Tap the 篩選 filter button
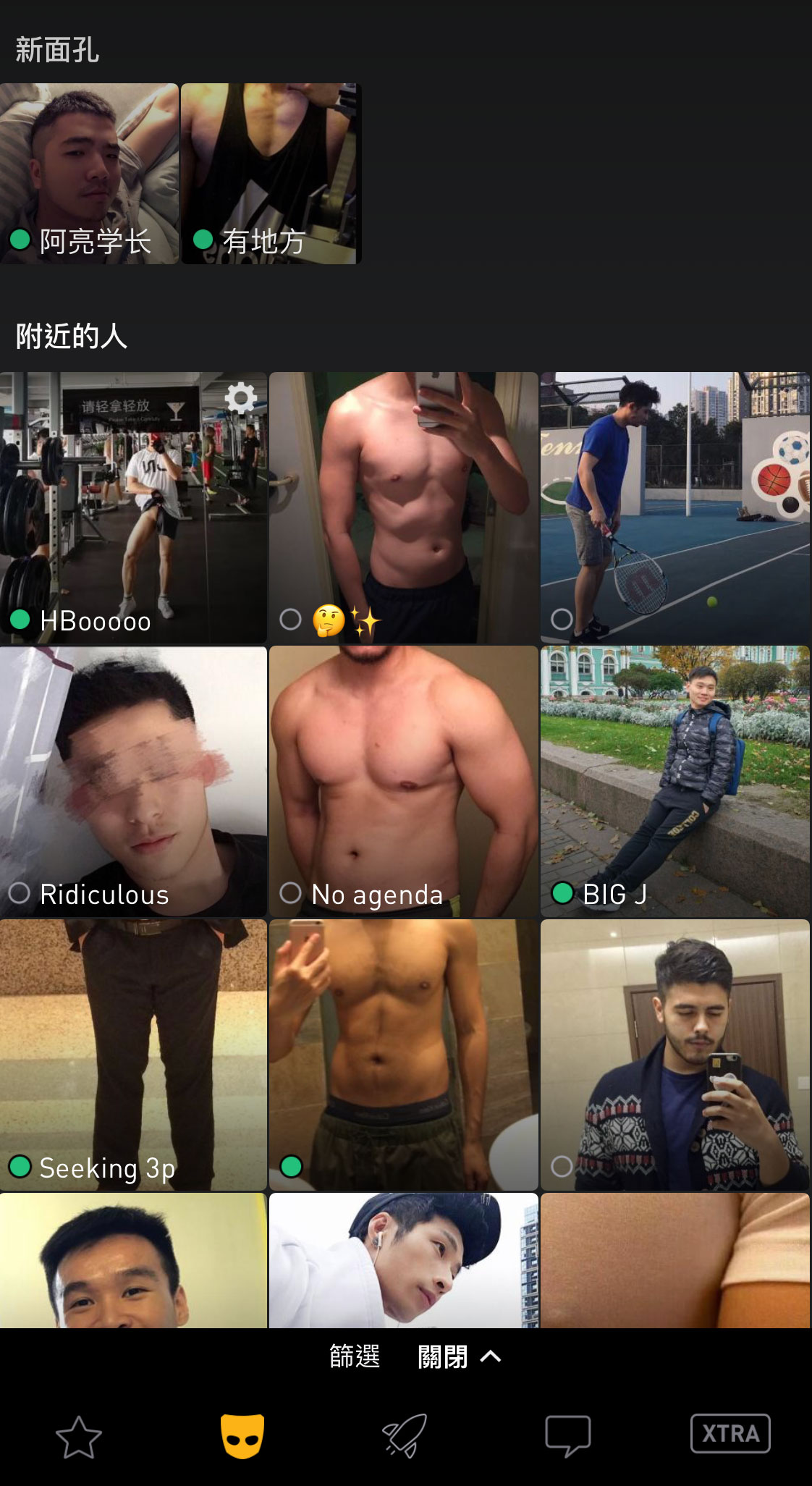 (355, 1356)
